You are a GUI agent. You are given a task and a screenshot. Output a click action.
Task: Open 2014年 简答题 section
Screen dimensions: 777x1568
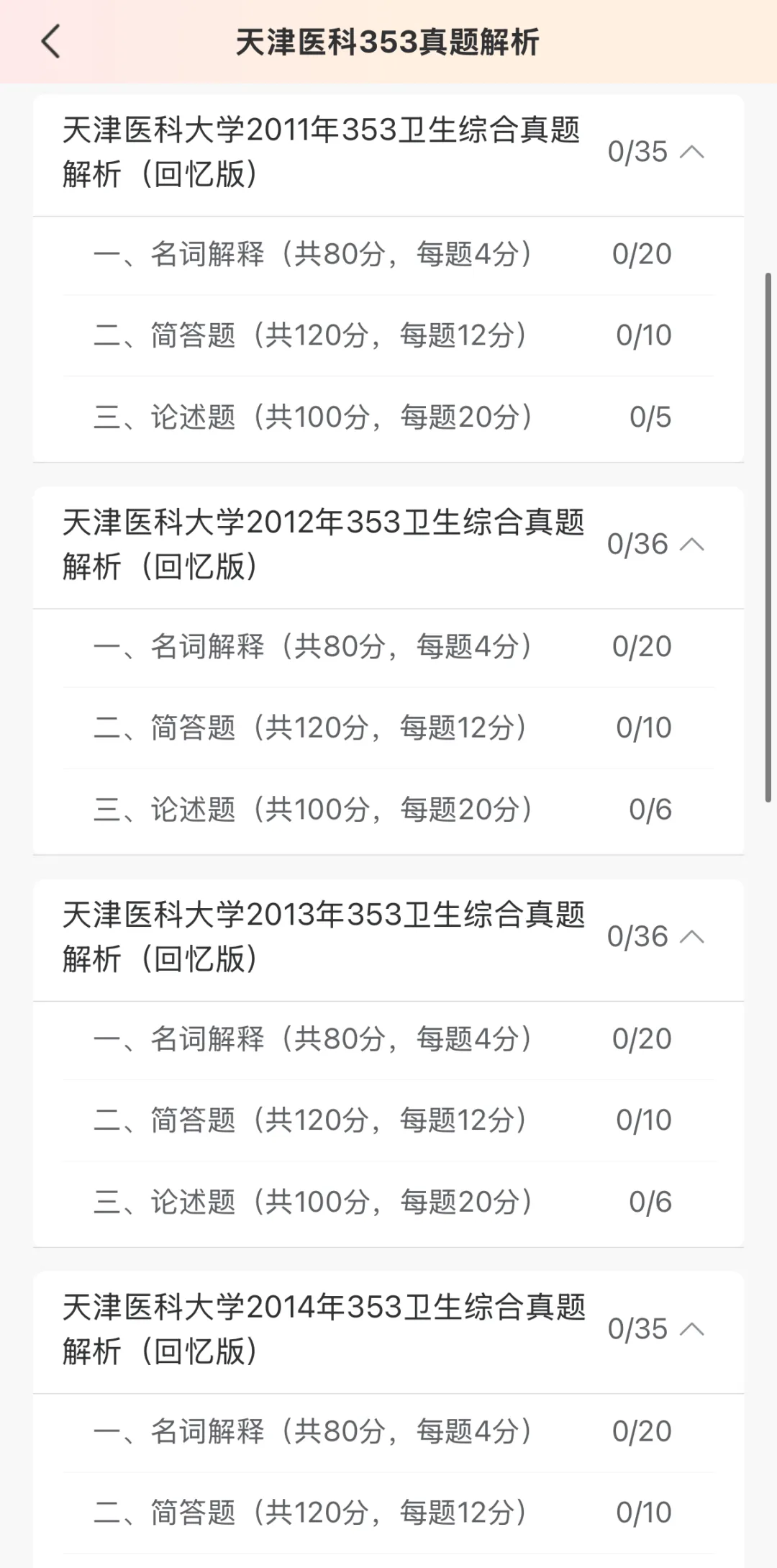[388, 1513]
